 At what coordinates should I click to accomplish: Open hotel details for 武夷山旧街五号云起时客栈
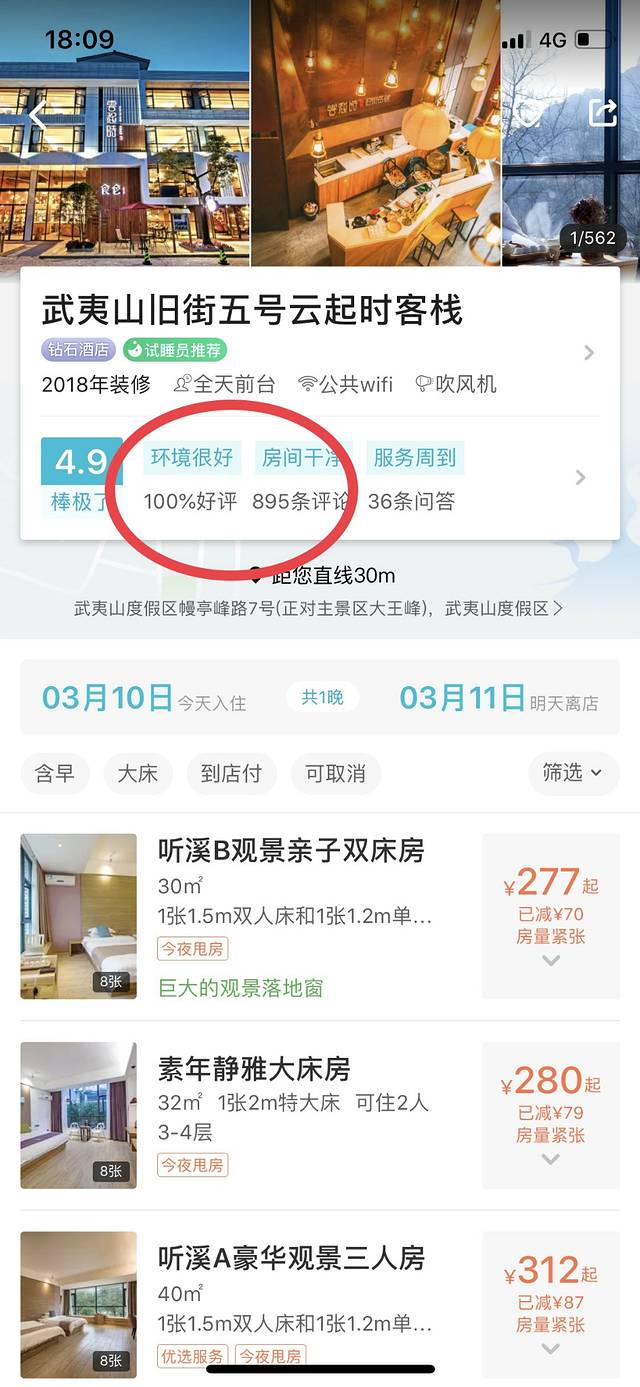[x=589, y=352]
